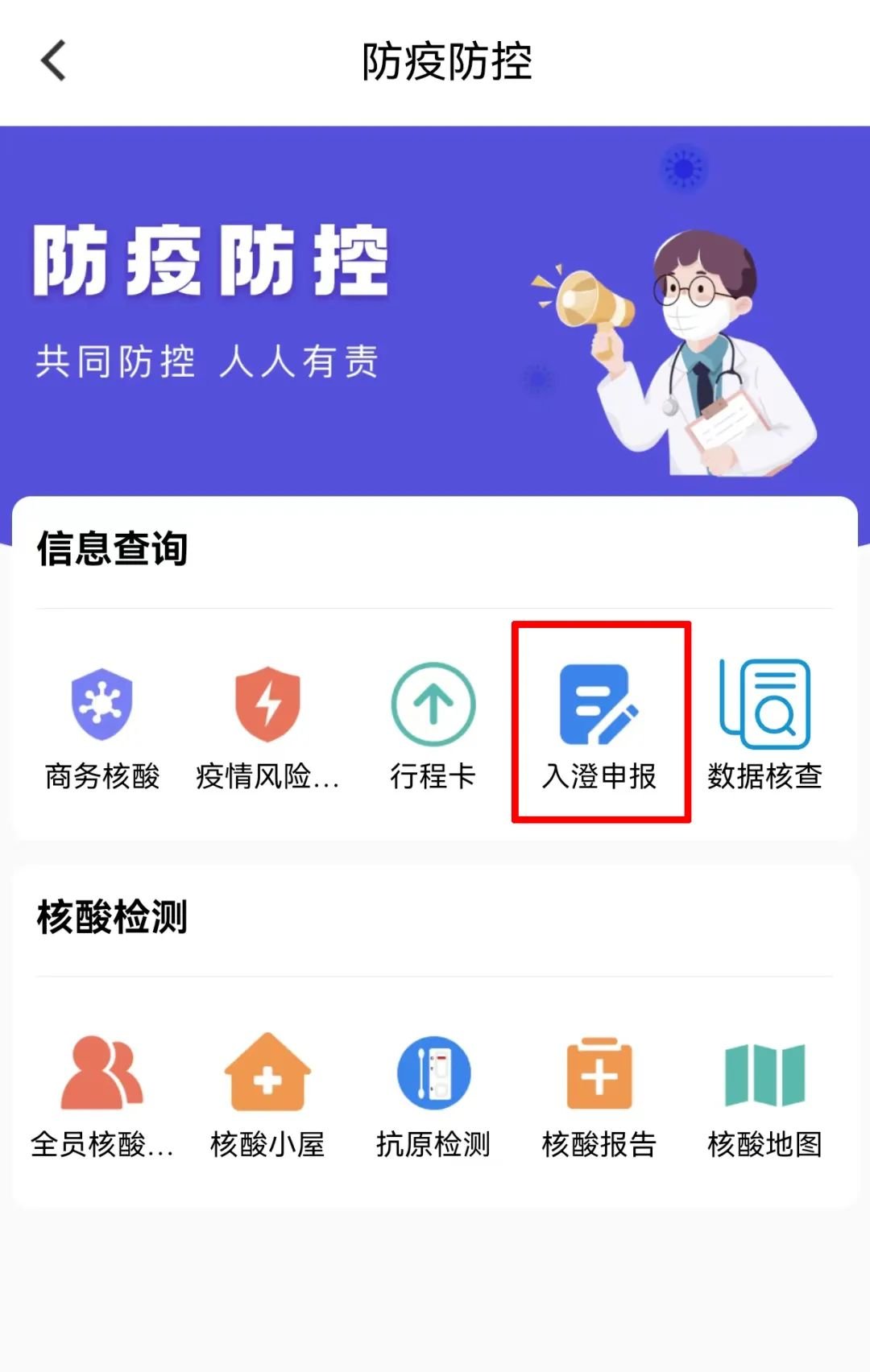Open 全员核酸 entry

[102, 1095]
